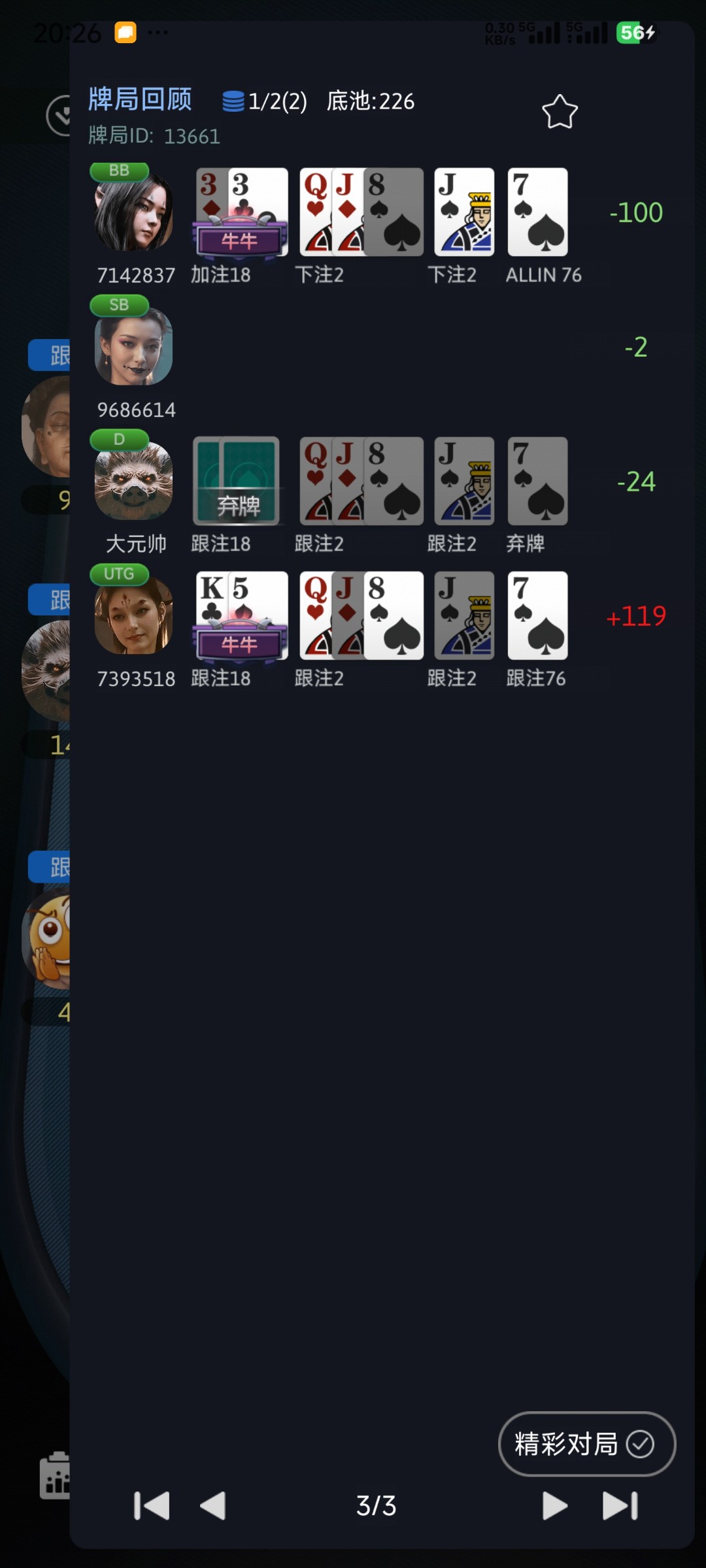The height and width of the screenshot is (1568, 706).
Task: Go to the previous hand record
Action: point(213,1505)
